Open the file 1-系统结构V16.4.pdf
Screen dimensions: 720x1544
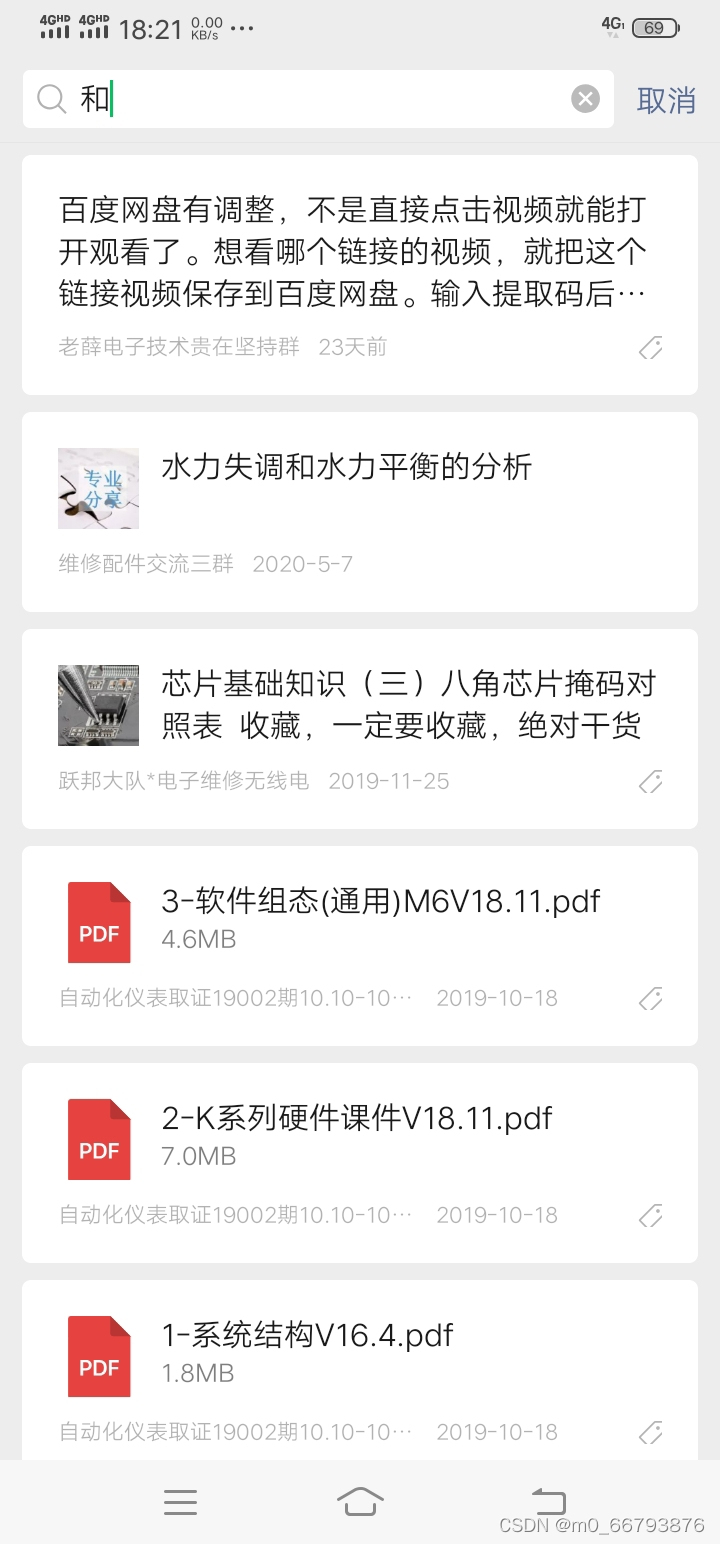308,1336
